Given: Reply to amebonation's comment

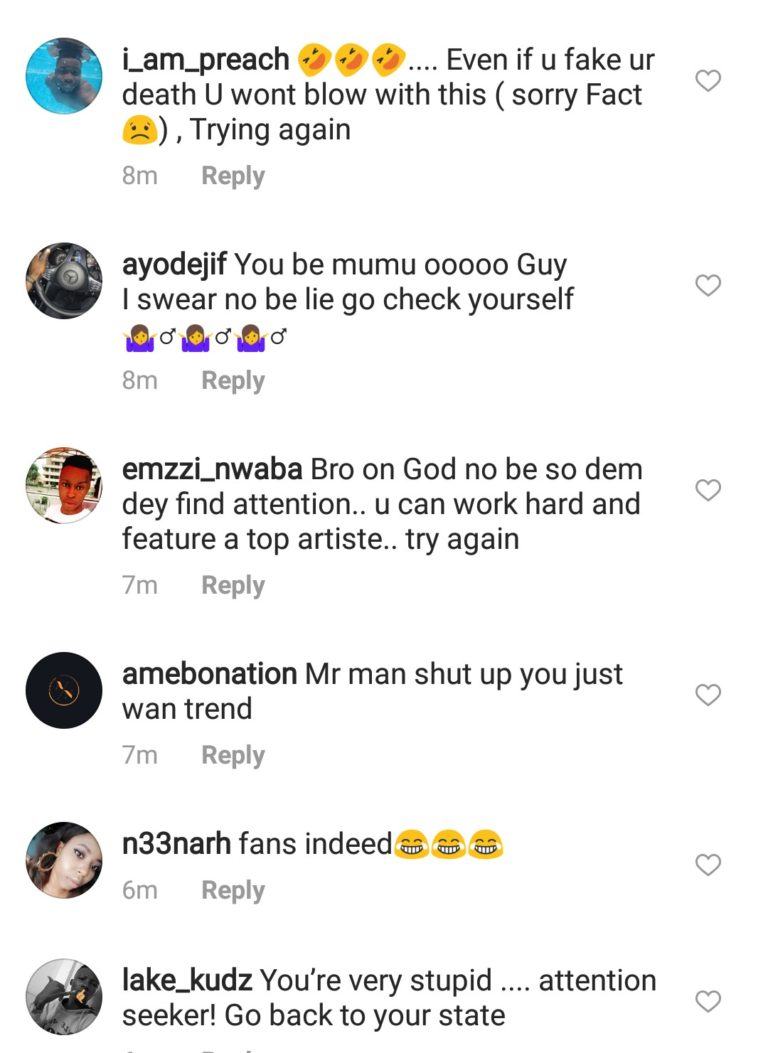Looking at the screenshot, I should point(233,756).
